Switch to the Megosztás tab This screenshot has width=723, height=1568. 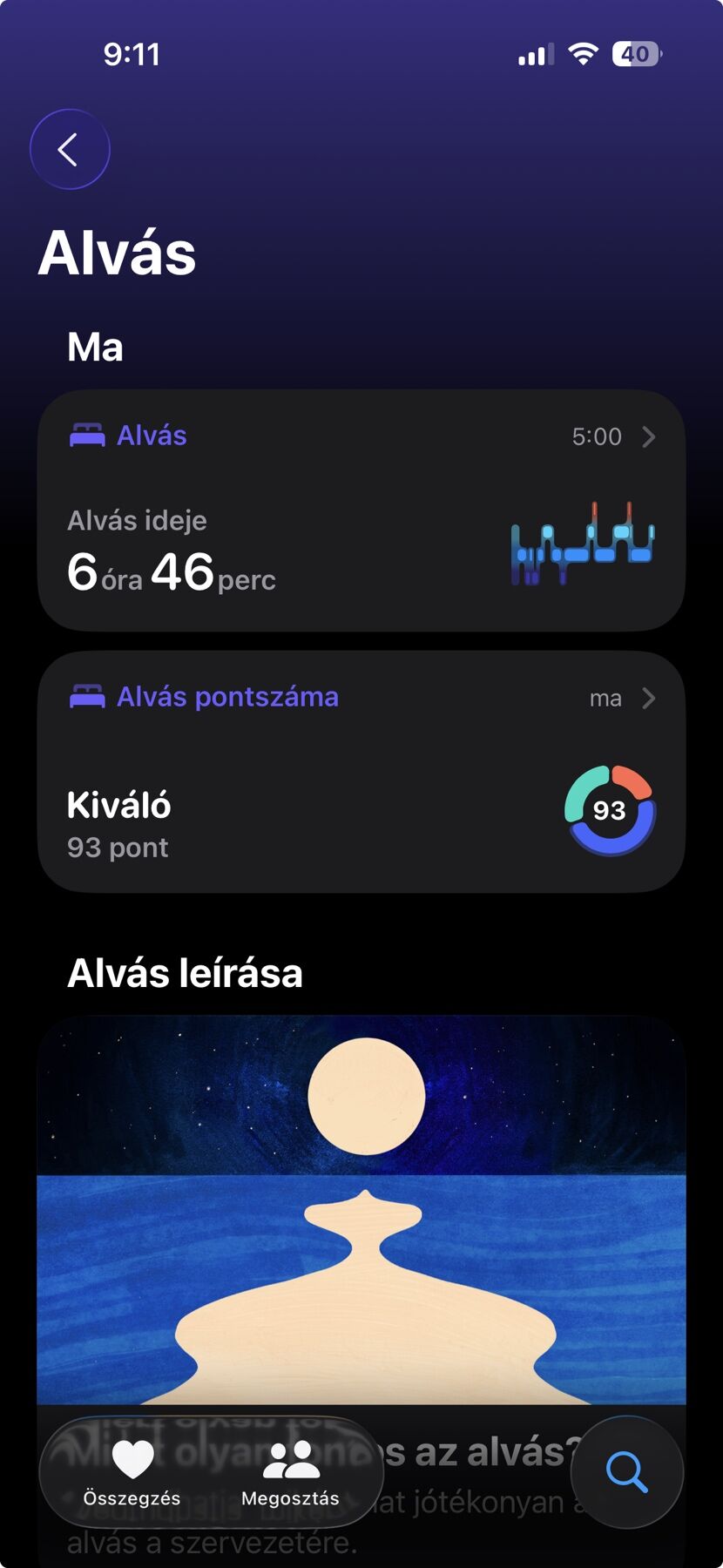(x=290, y=1472)
